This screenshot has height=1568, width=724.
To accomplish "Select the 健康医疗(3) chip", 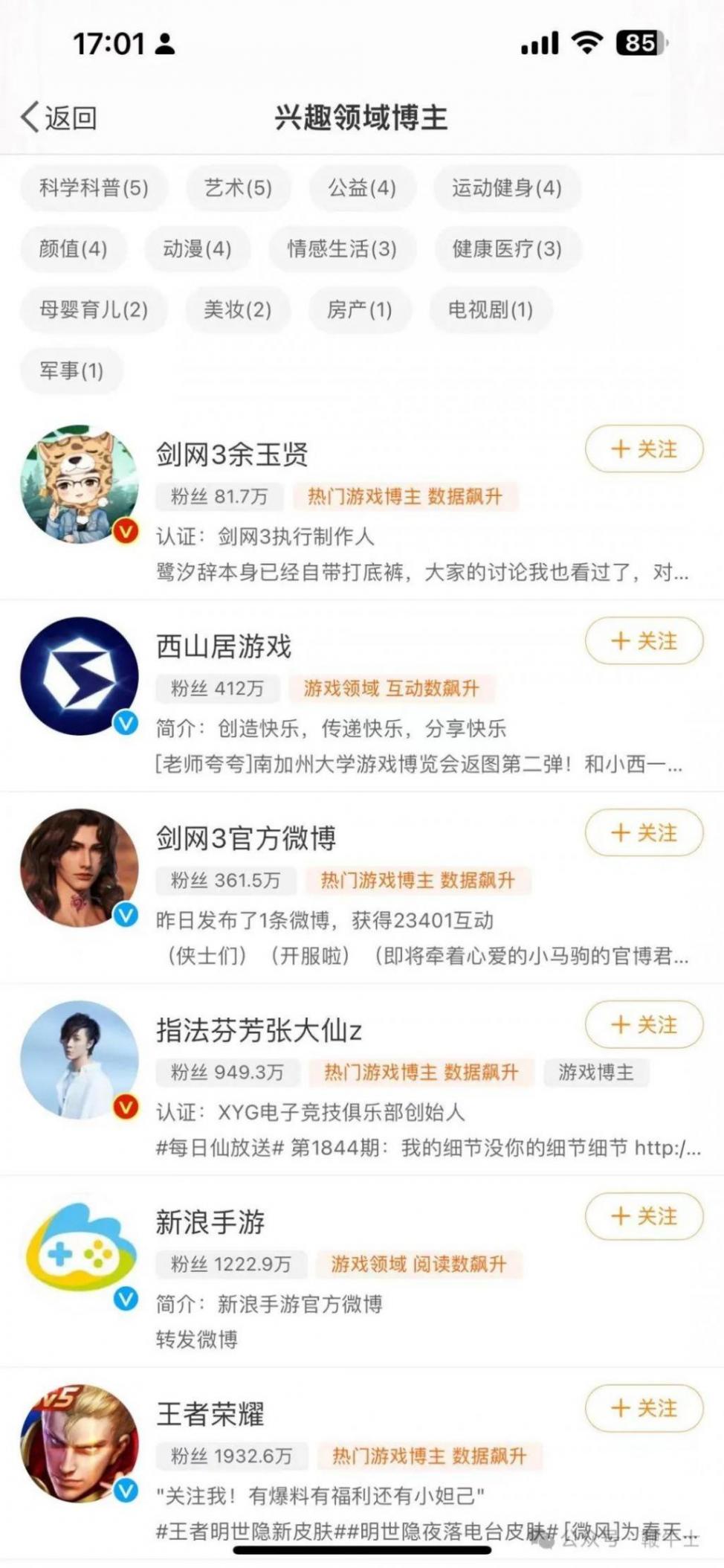I will [506, 248].
